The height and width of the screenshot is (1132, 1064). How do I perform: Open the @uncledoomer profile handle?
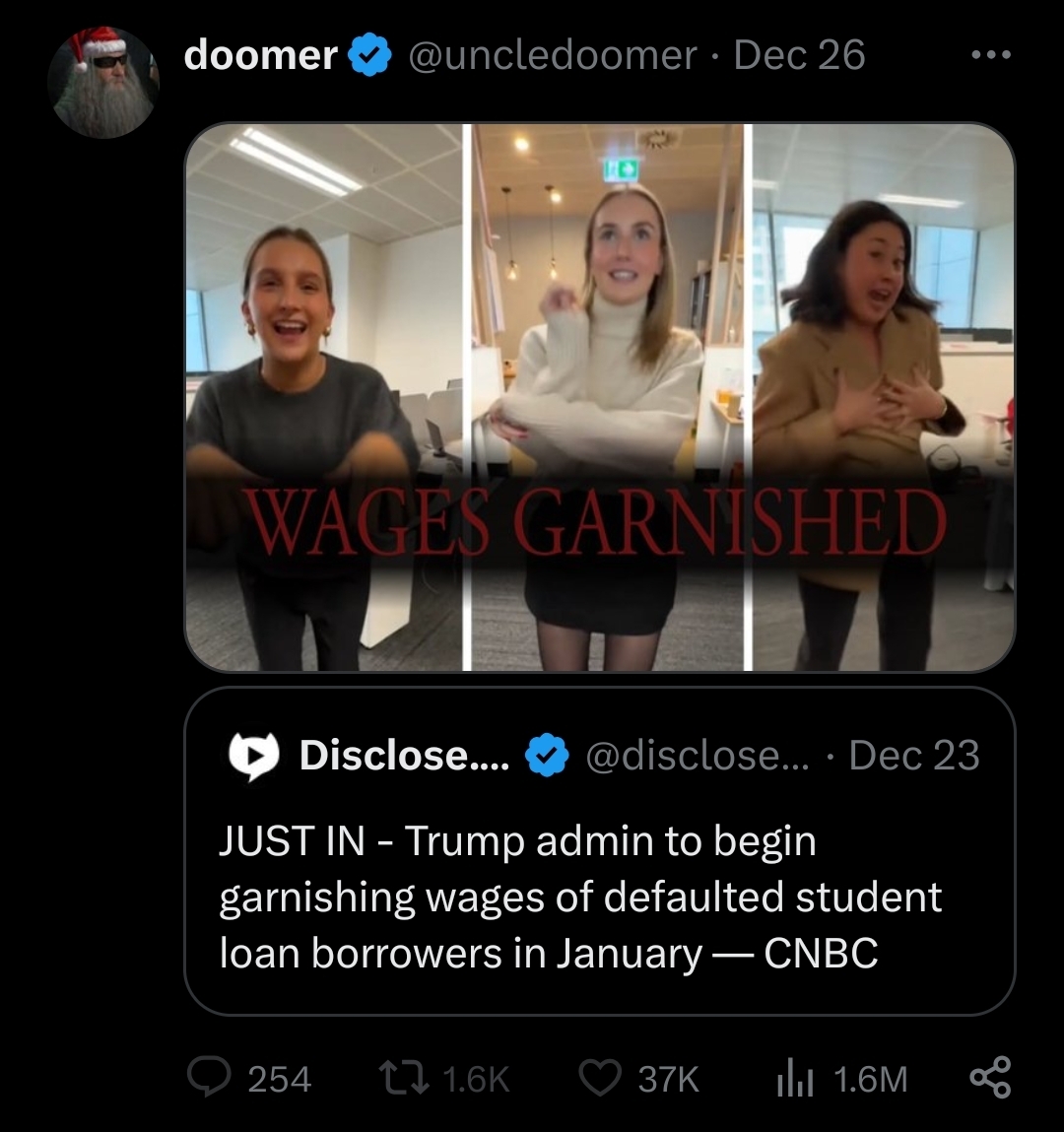[552, 55]
